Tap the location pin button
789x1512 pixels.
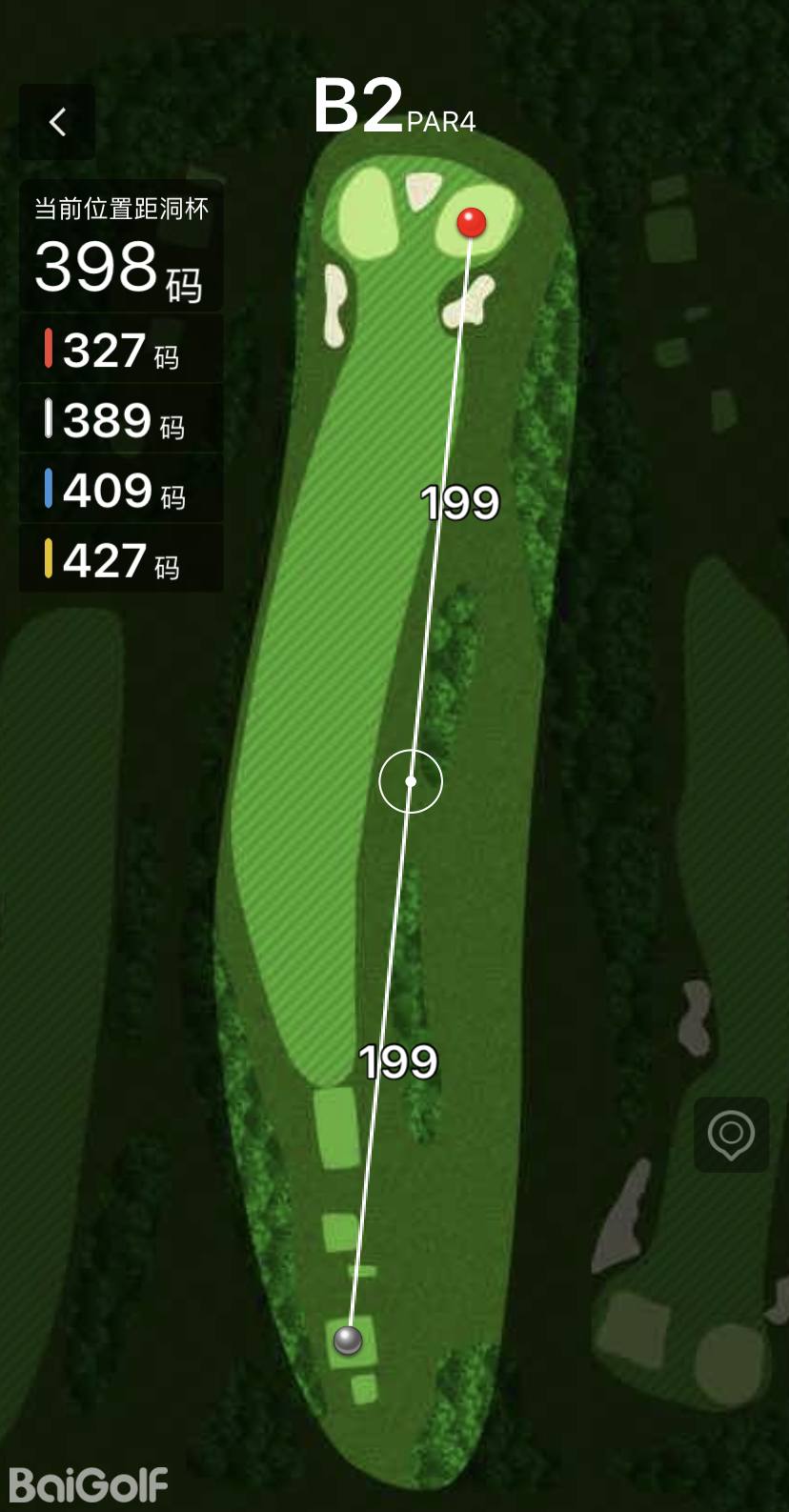731,1135
